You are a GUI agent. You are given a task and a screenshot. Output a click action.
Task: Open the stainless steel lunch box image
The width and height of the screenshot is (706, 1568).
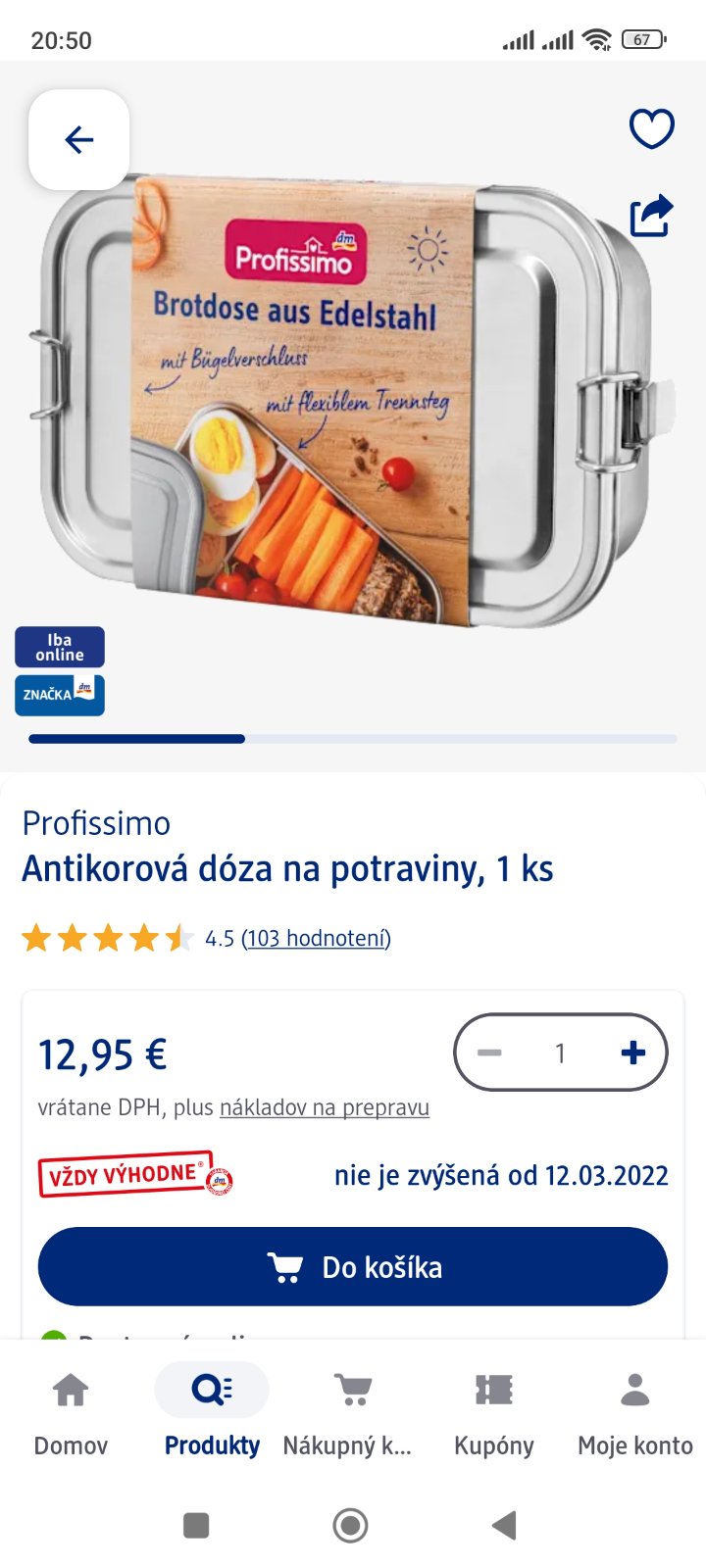click(353, 402)
